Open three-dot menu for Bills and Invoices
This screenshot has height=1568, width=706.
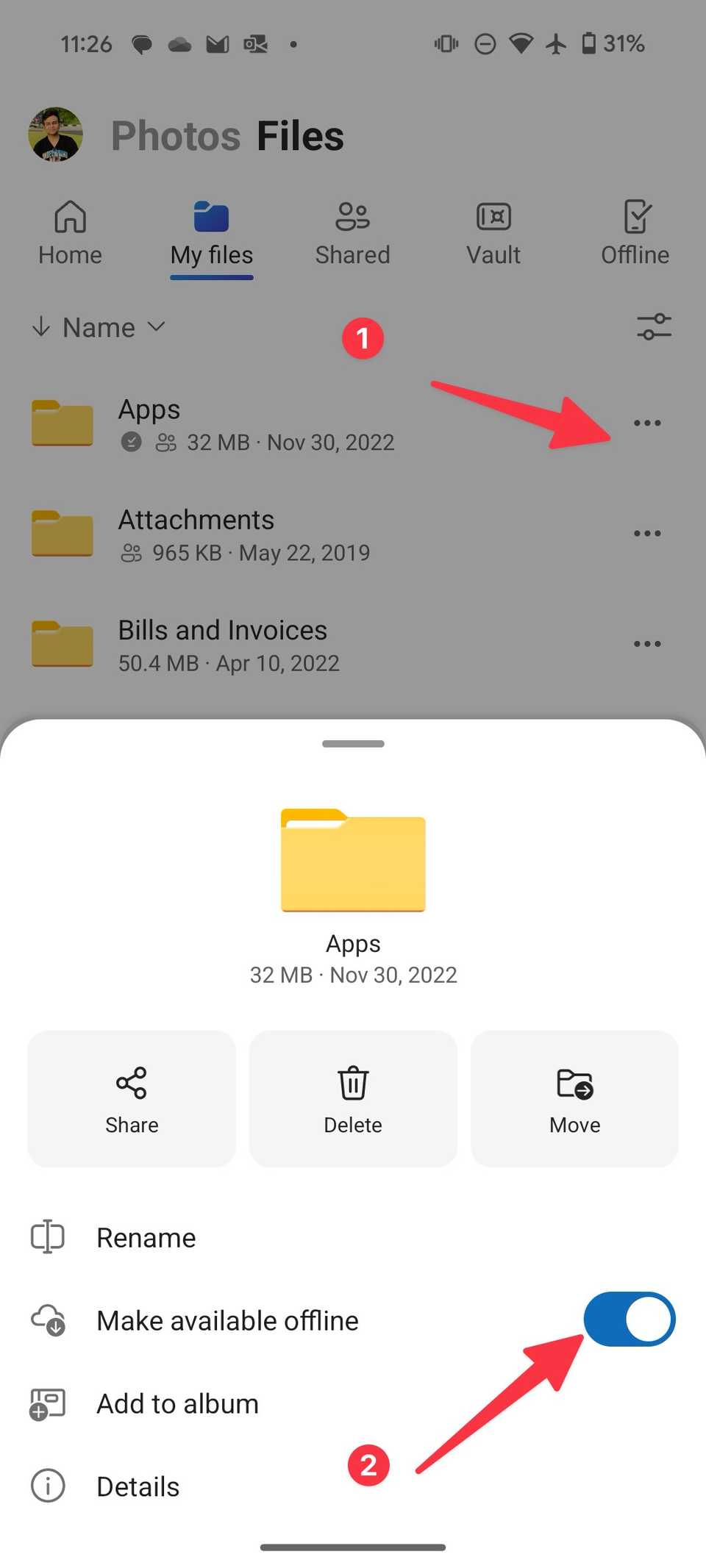[x=647, y=643]
